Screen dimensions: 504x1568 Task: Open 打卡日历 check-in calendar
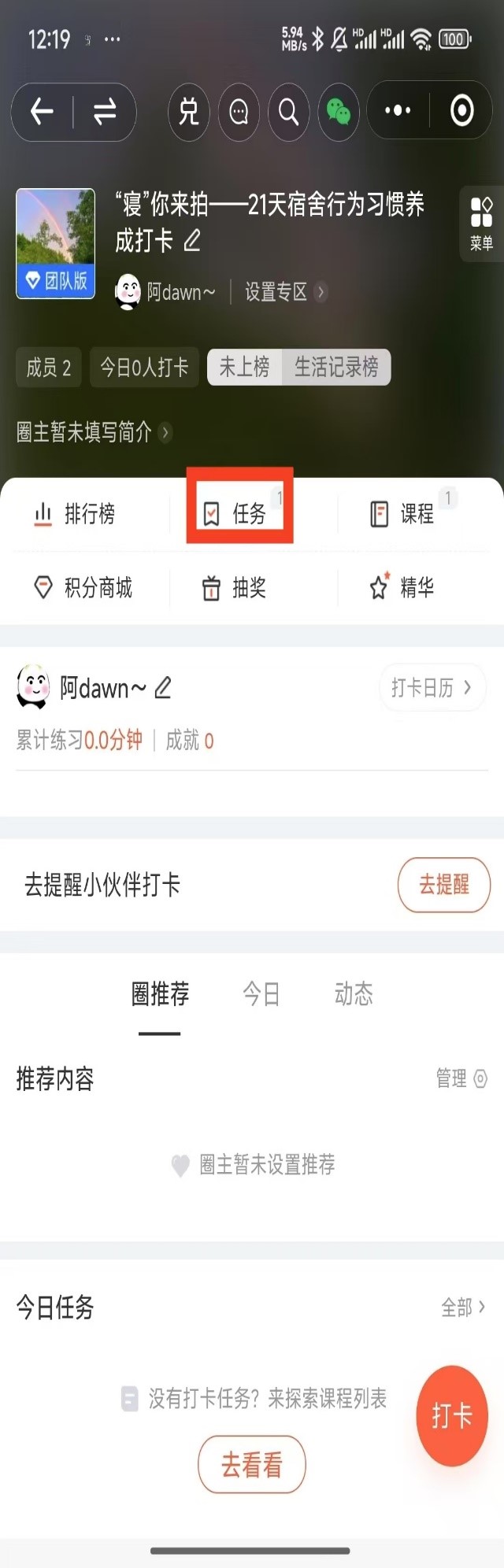coord(432,688)
